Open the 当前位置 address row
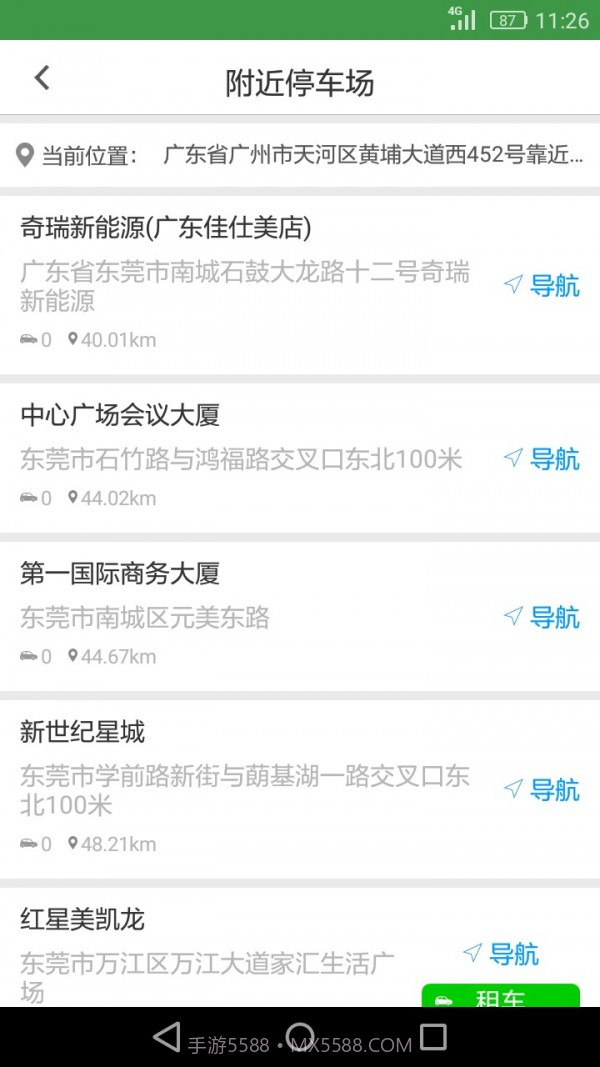 click(x=300, y=155)
